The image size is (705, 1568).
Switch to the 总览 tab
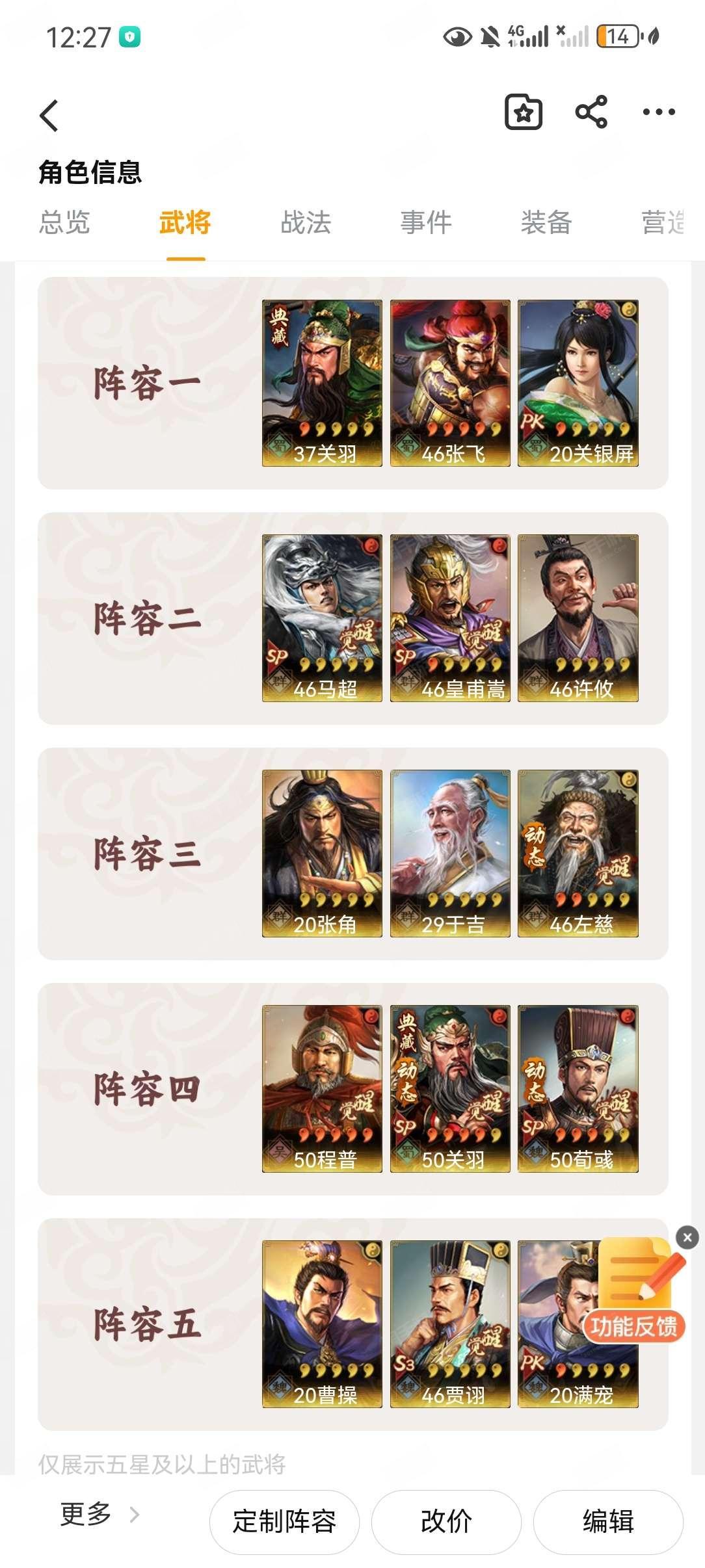[64, 222]
